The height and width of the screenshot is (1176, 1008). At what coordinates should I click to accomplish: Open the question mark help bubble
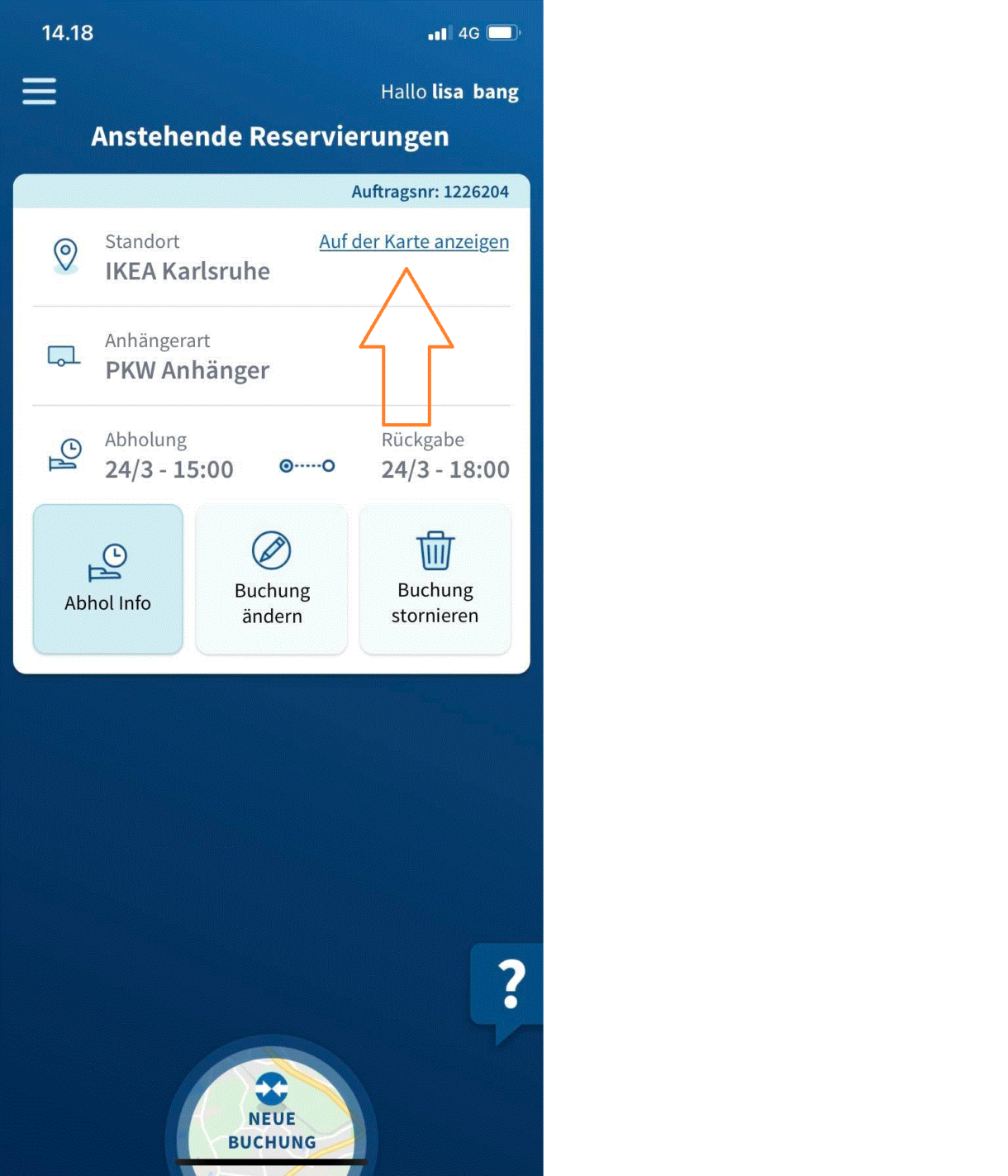pyautogui.click(x=510, y=984)
